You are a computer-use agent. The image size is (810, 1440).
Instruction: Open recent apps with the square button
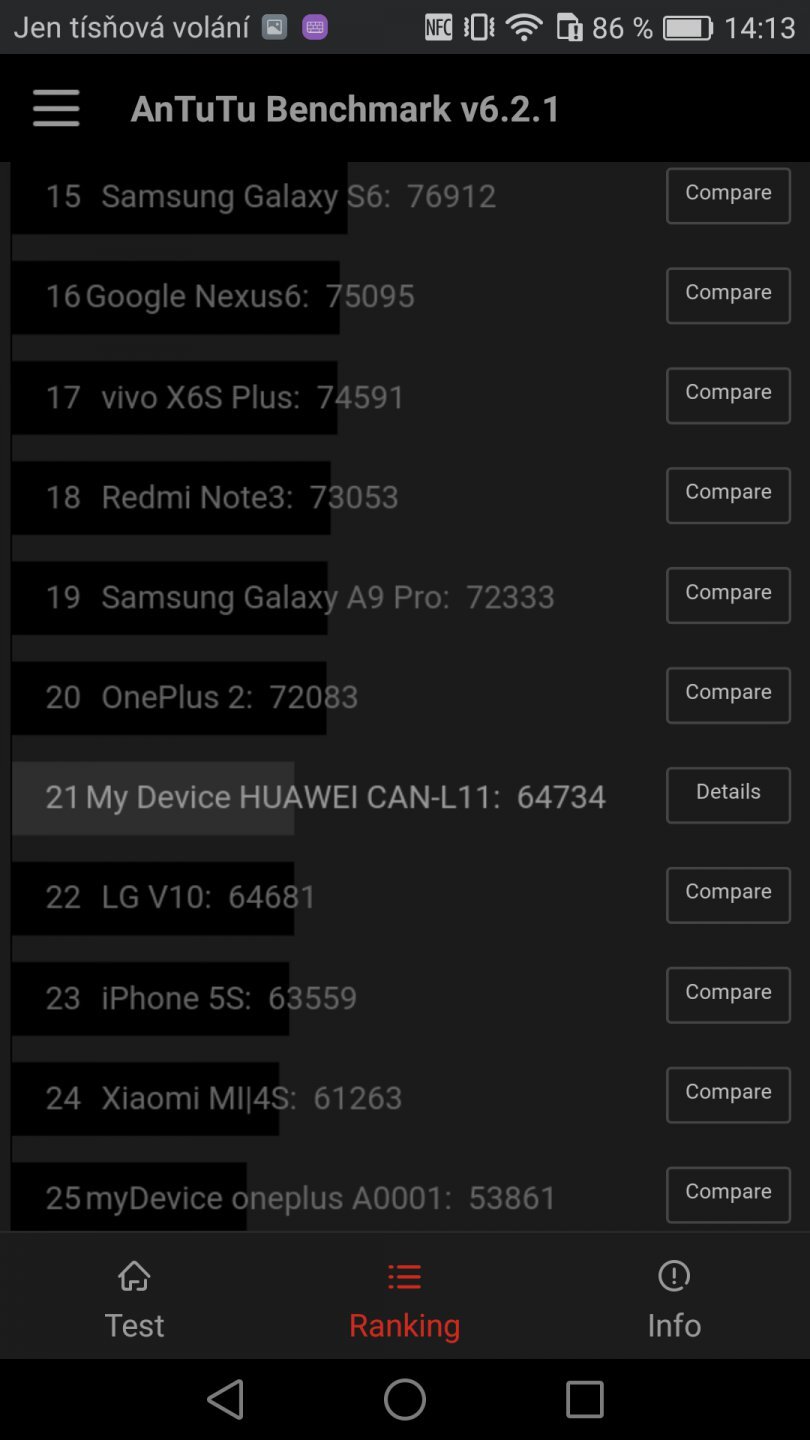585,1399
